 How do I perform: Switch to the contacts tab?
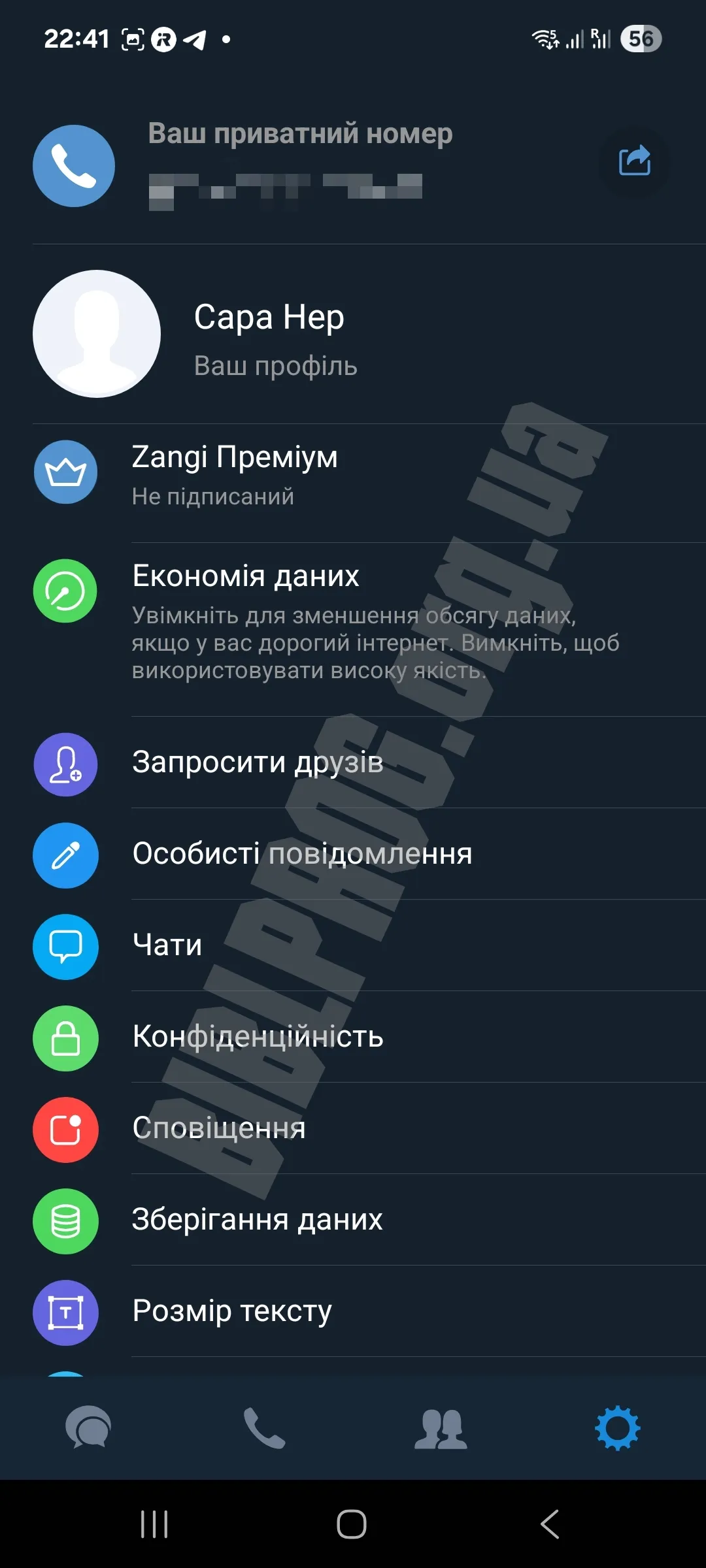(441, 1428)
